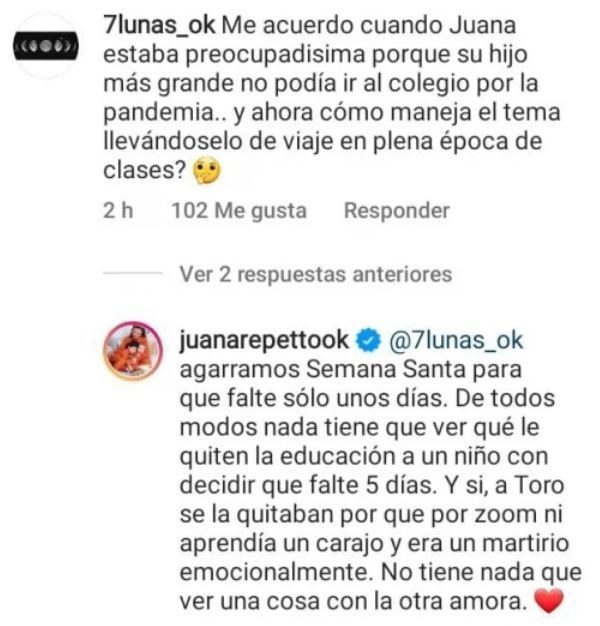This screenshot has width=600, height=626.
Task: Expand 2 previous replies
Action: [x=315, y=274]
